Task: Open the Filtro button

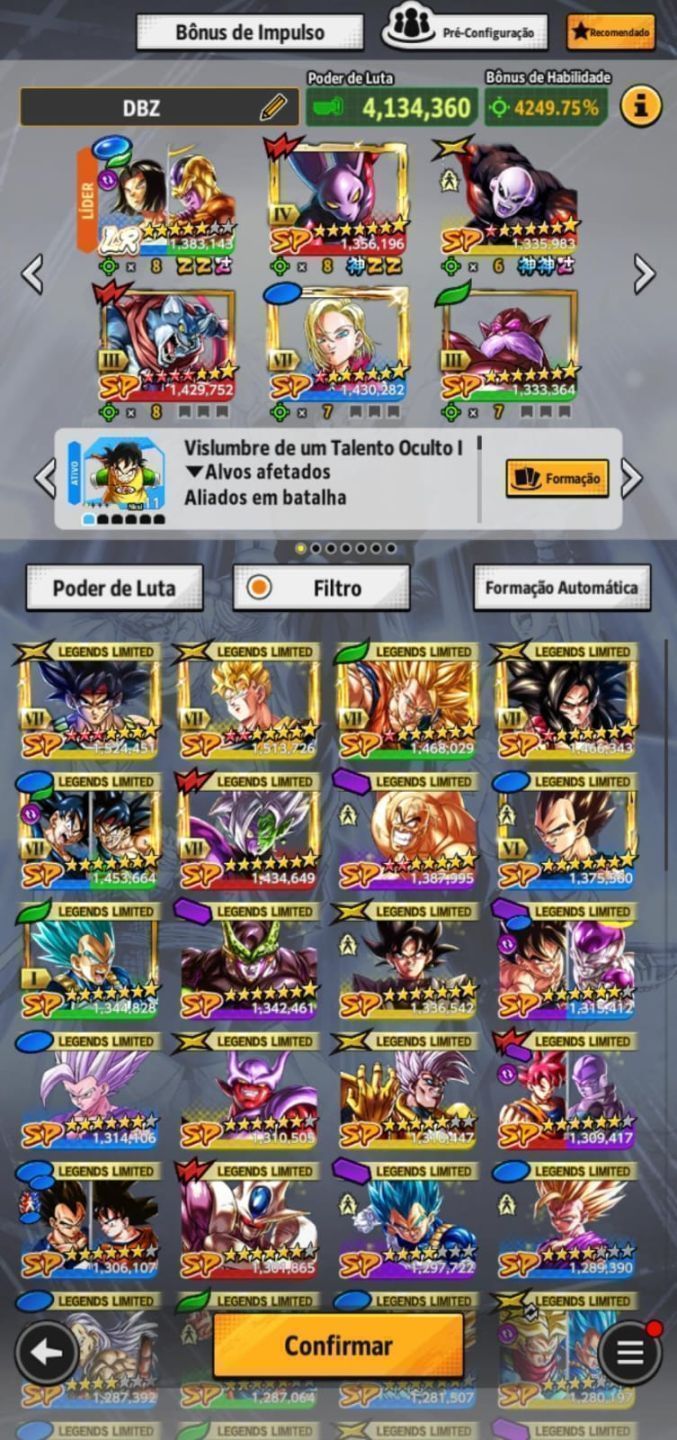Action: tap(321, 588)
